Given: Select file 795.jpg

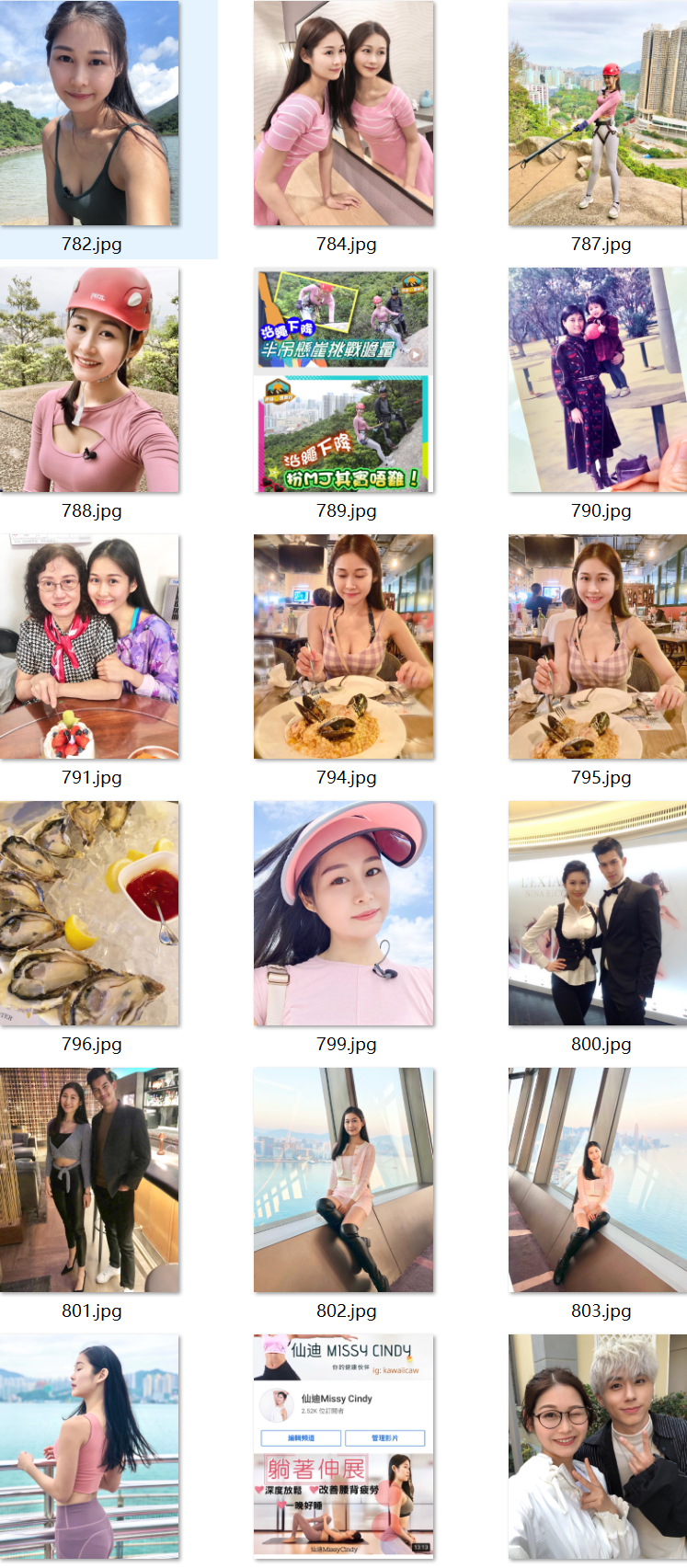Looking at the screenshot, I should point(598,647).
